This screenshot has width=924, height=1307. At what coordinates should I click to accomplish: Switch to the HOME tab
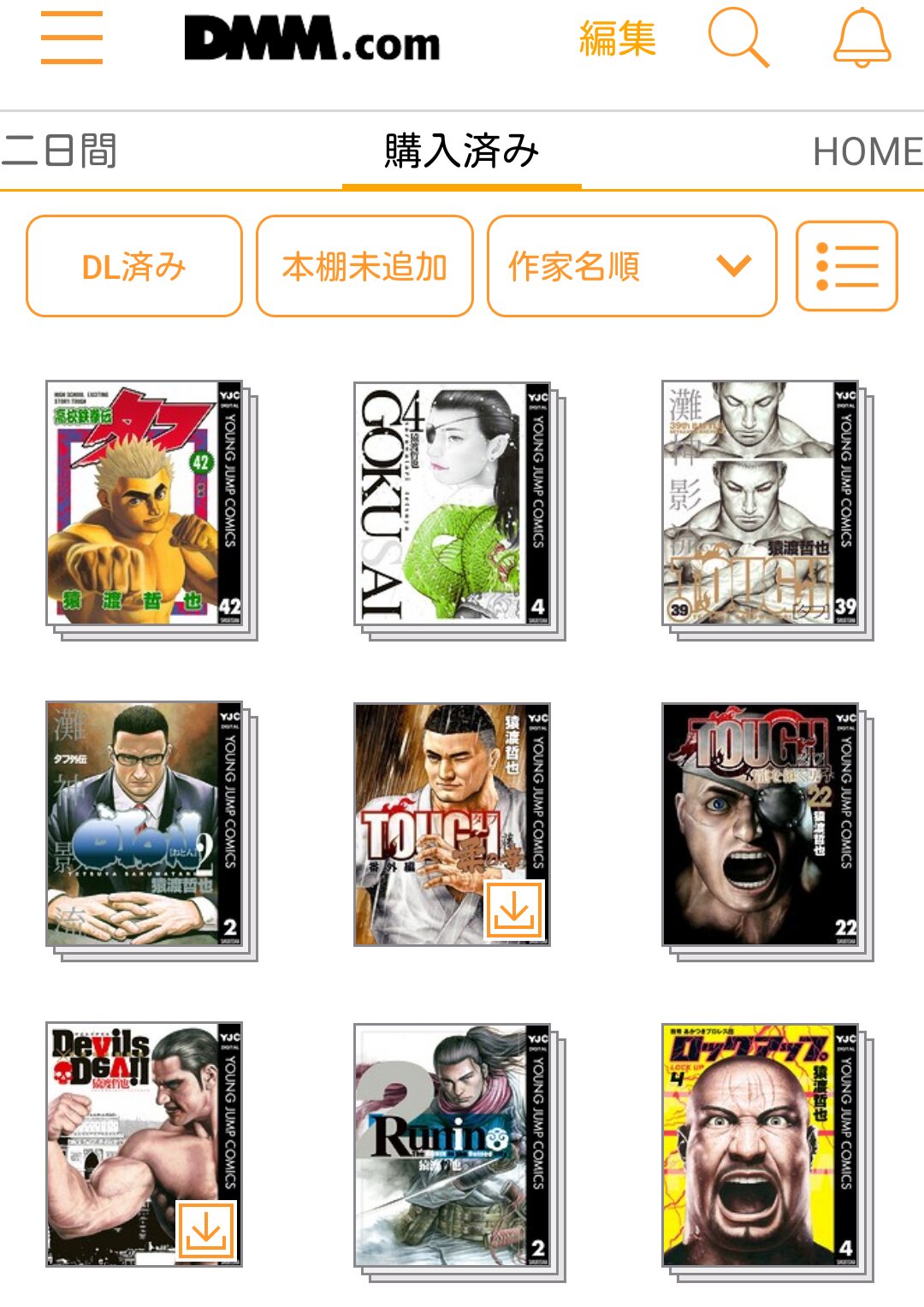tap(866, 152)
